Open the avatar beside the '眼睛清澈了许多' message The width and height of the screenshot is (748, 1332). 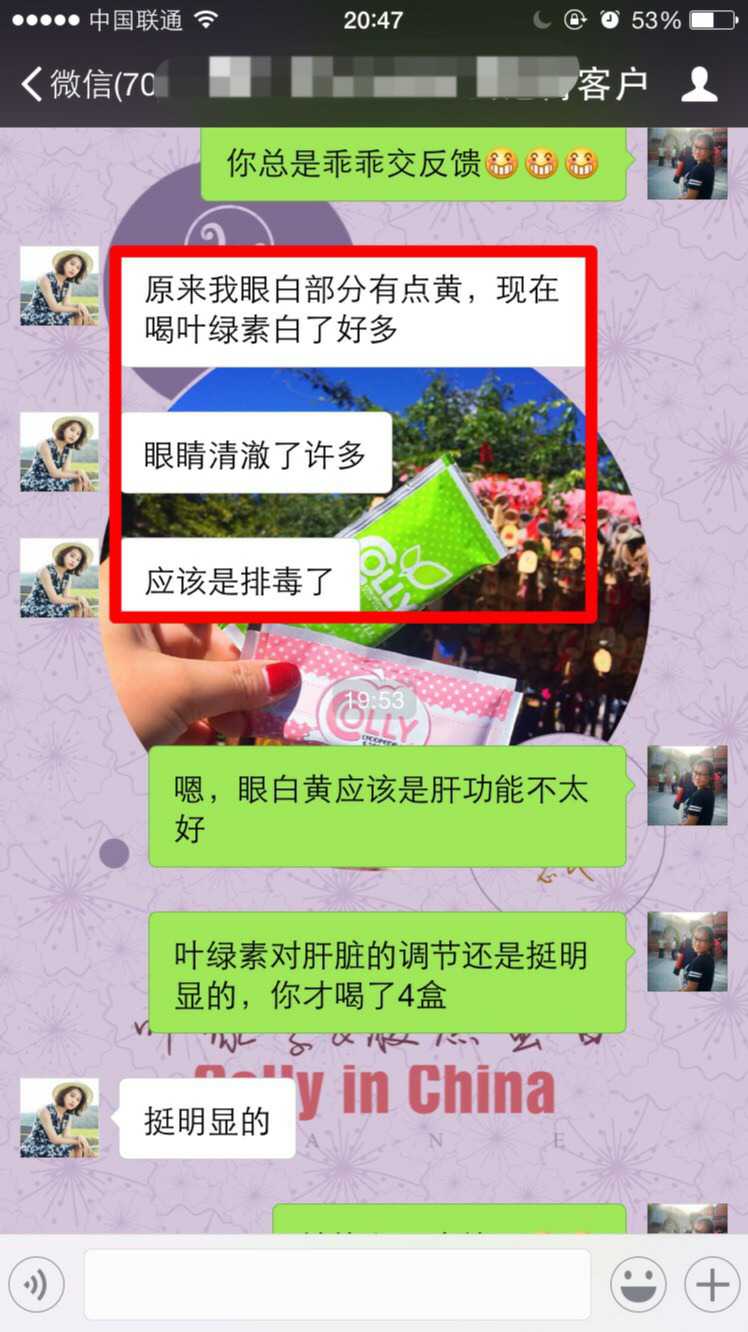(x=60, y=451)
